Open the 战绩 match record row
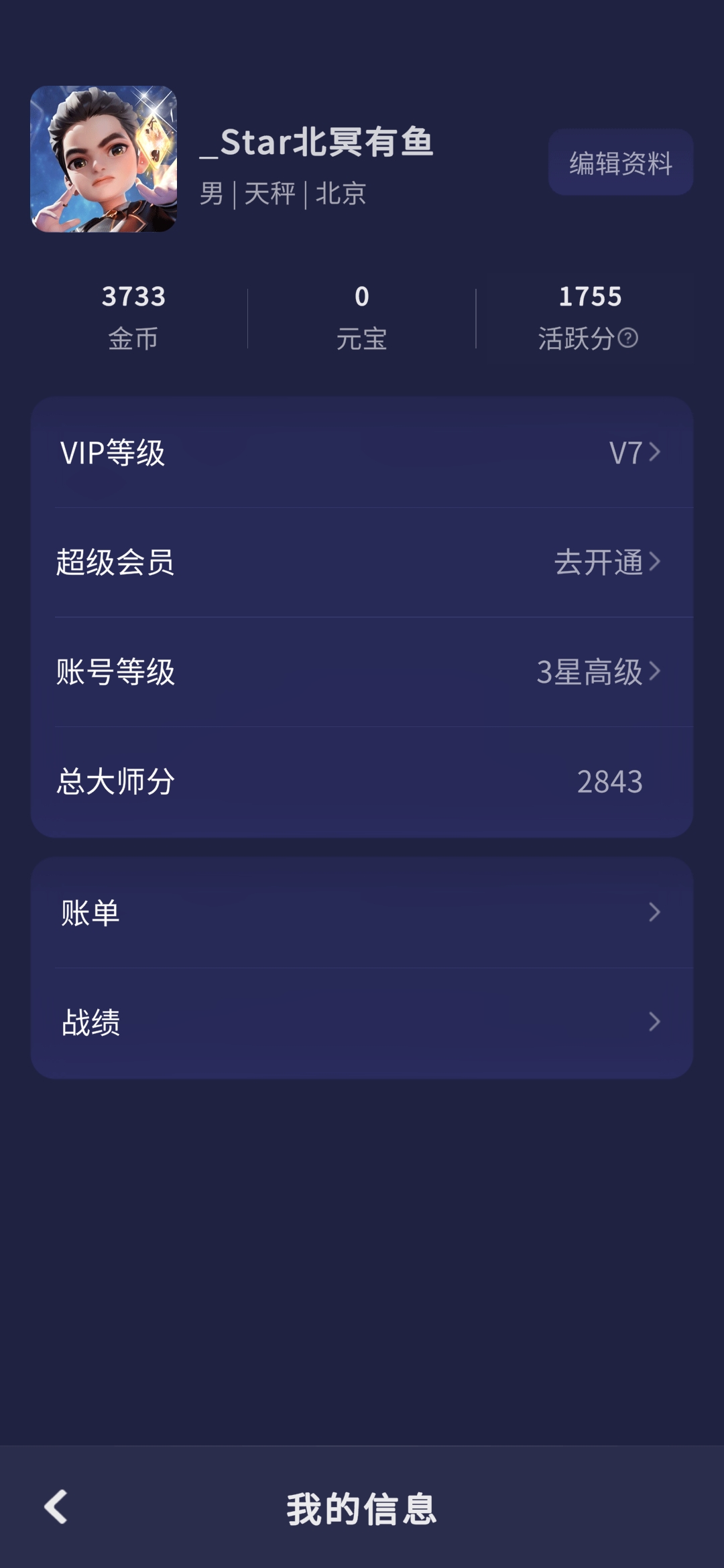The height and width of the screenshot is (1568, 724). [362, 1022]
